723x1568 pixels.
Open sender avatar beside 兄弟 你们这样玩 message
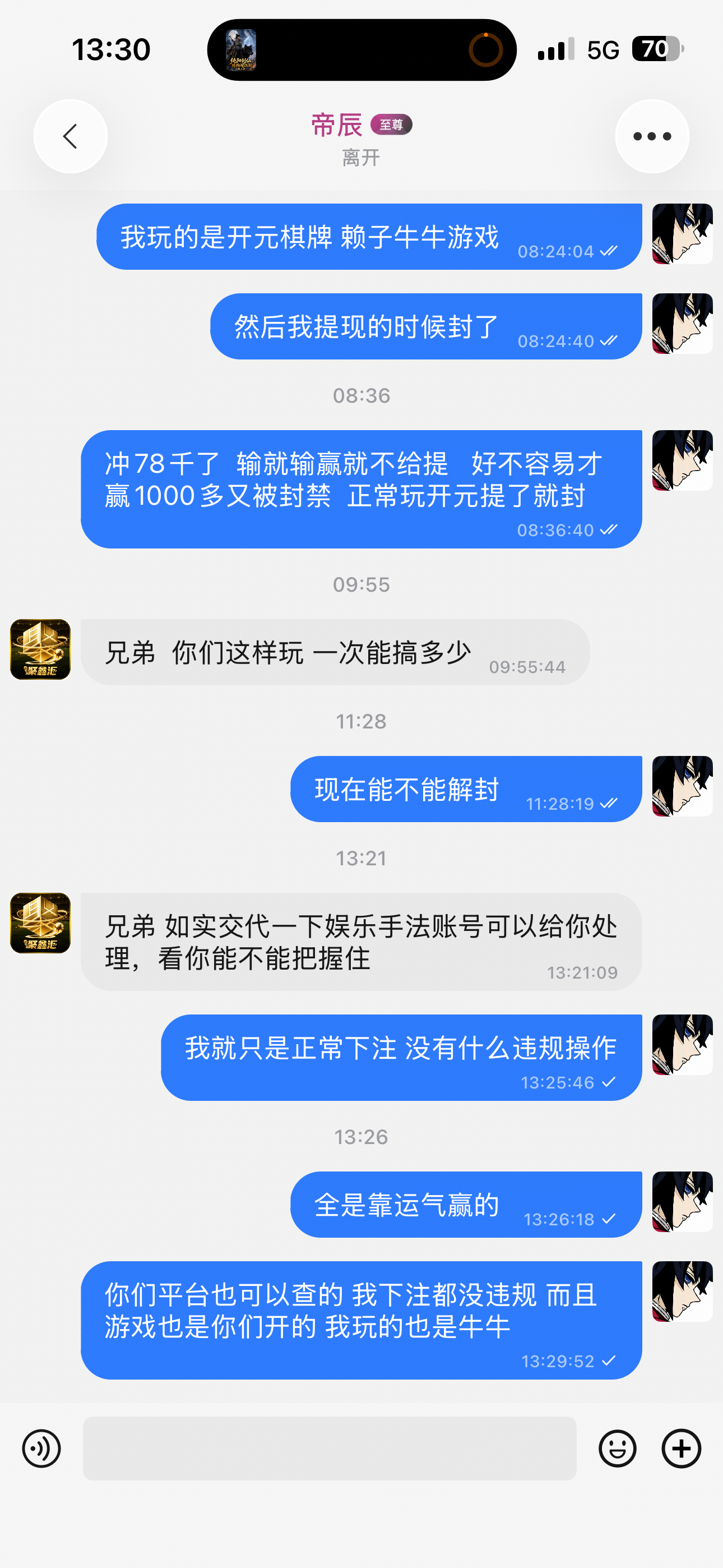40,649
